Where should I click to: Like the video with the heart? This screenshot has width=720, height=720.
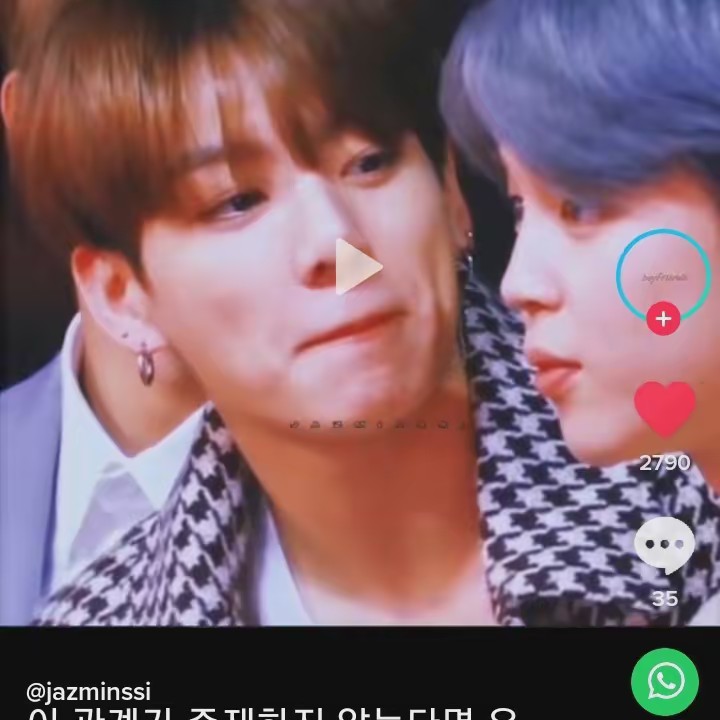pyautogui.click(x=665, y=410)
